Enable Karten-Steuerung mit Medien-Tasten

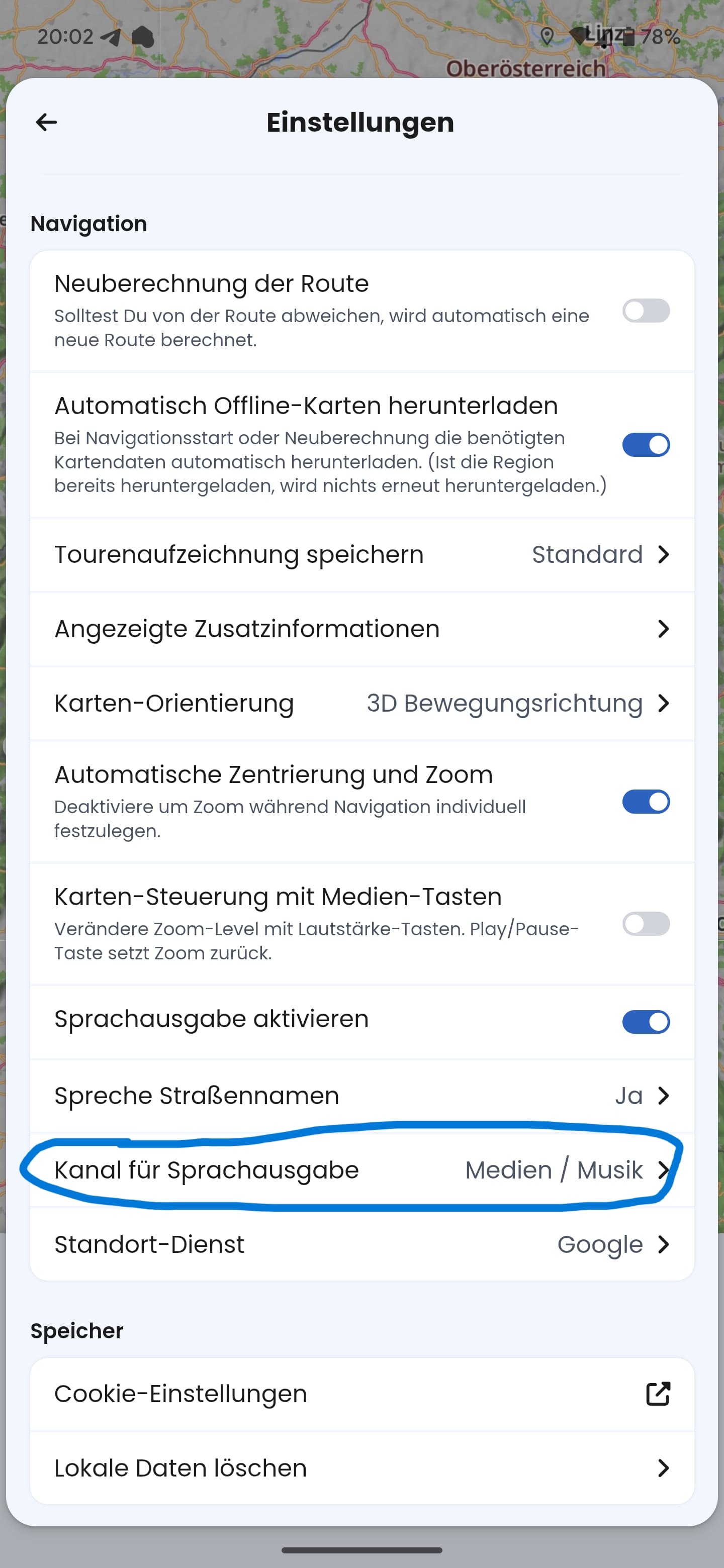click(646, 924)
